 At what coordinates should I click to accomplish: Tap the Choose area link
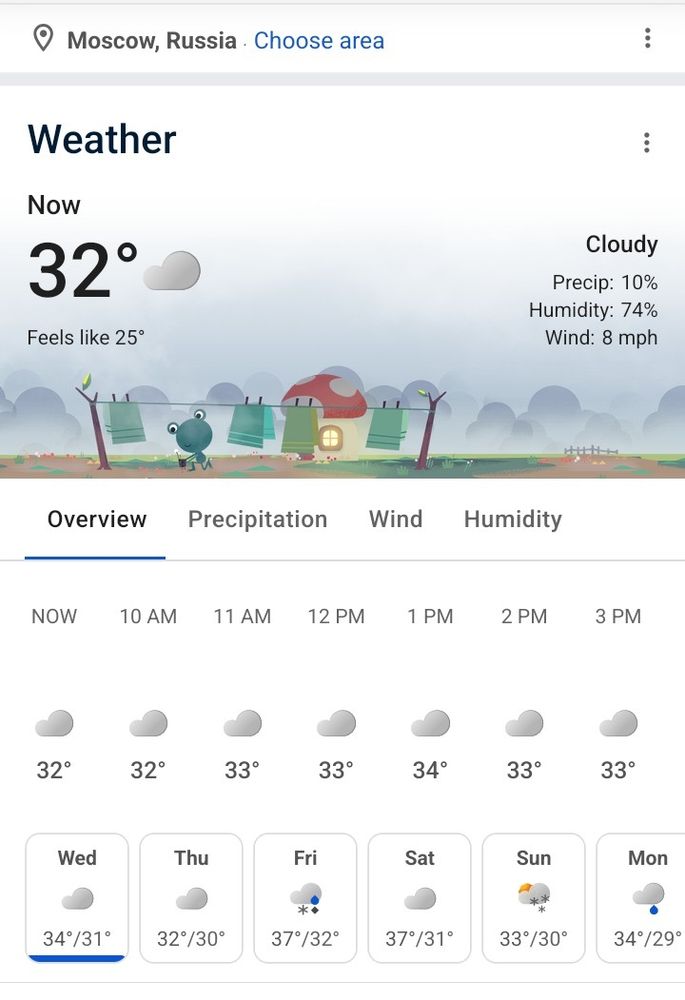(x=318, y=41)
